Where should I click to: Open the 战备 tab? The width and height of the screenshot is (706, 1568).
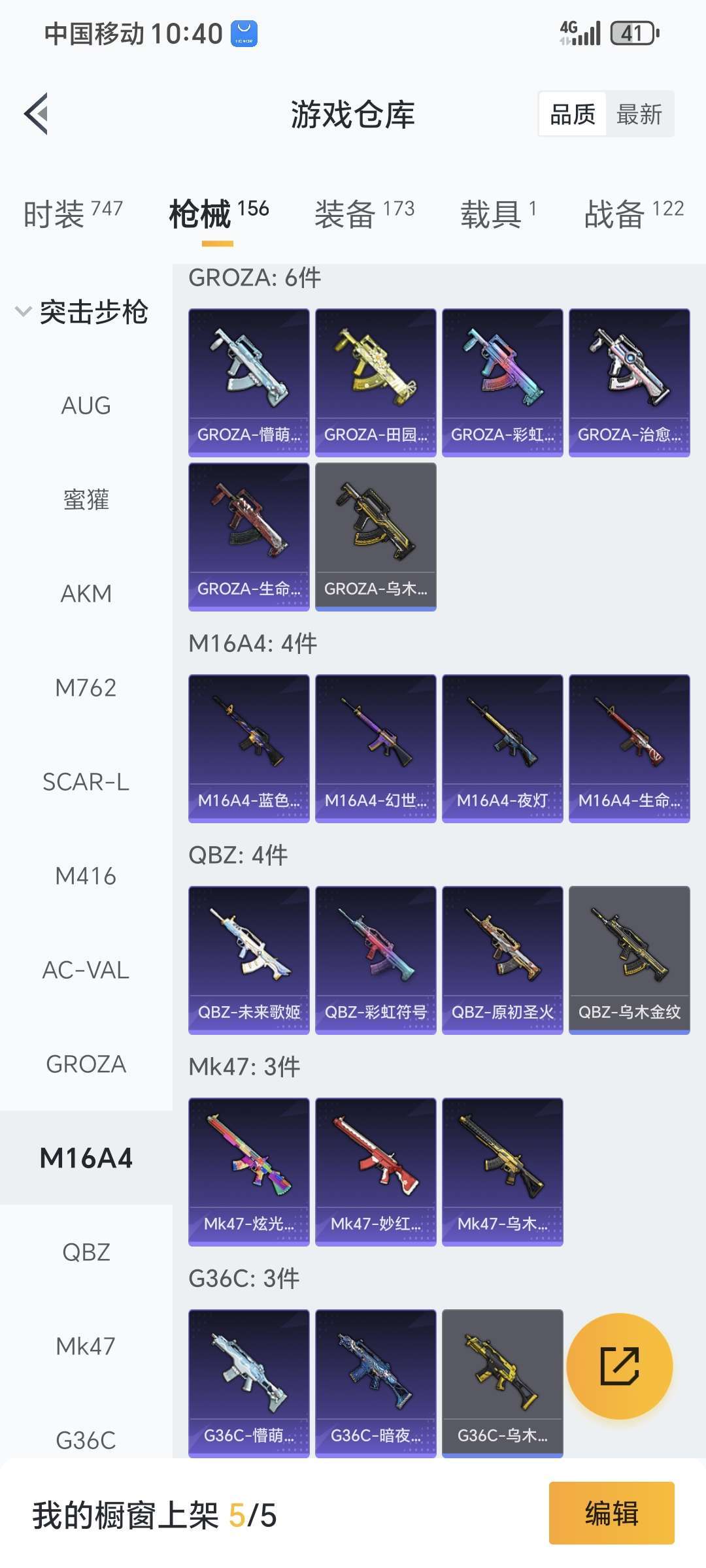click(633, 214)
